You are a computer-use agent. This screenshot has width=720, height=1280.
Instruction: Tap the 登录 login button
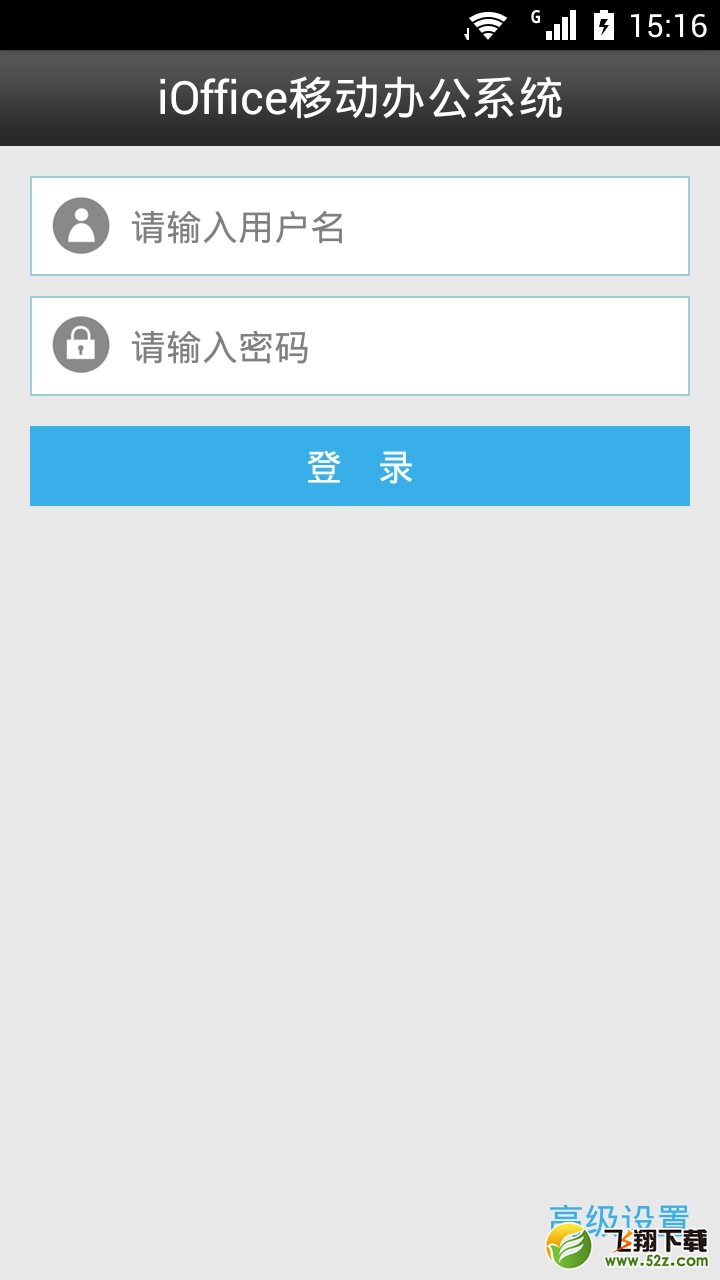(x=360, y=466)
